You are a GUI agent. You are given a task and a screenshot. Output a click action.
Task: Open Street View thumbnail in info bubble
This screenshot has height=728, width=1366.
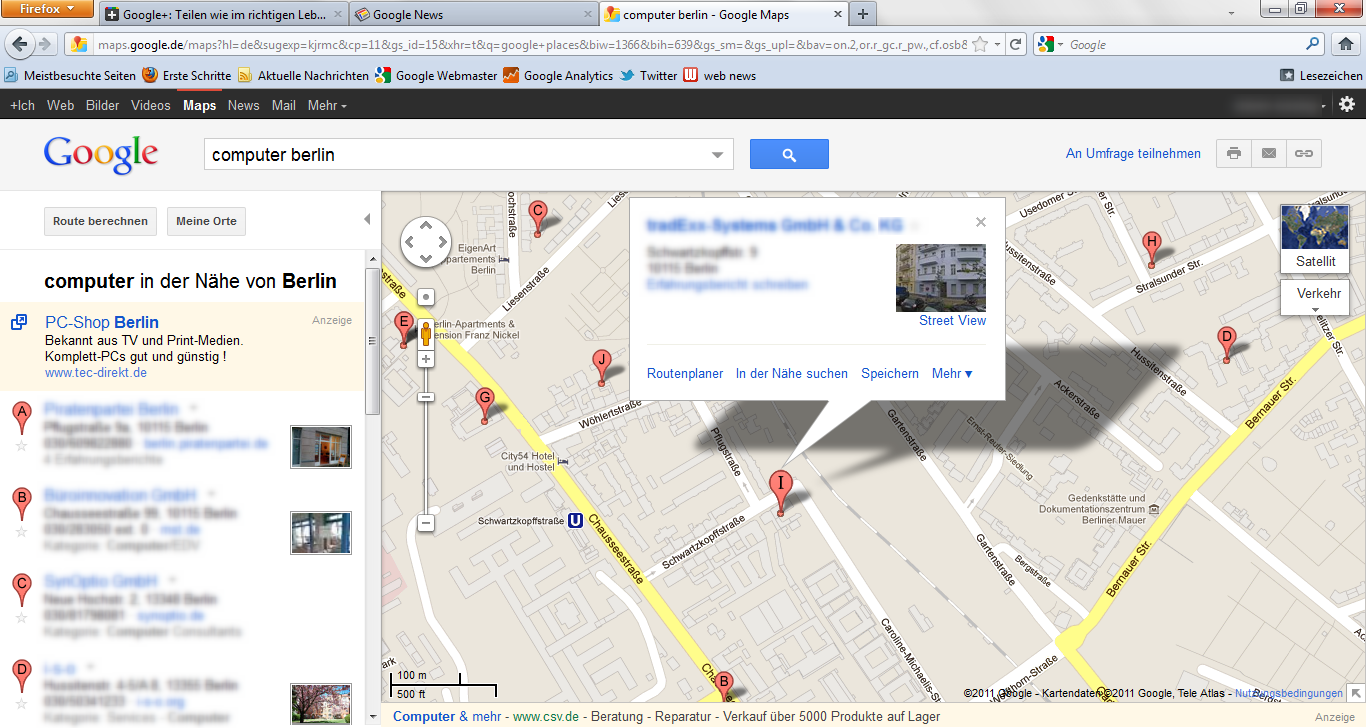coord(940,278)
